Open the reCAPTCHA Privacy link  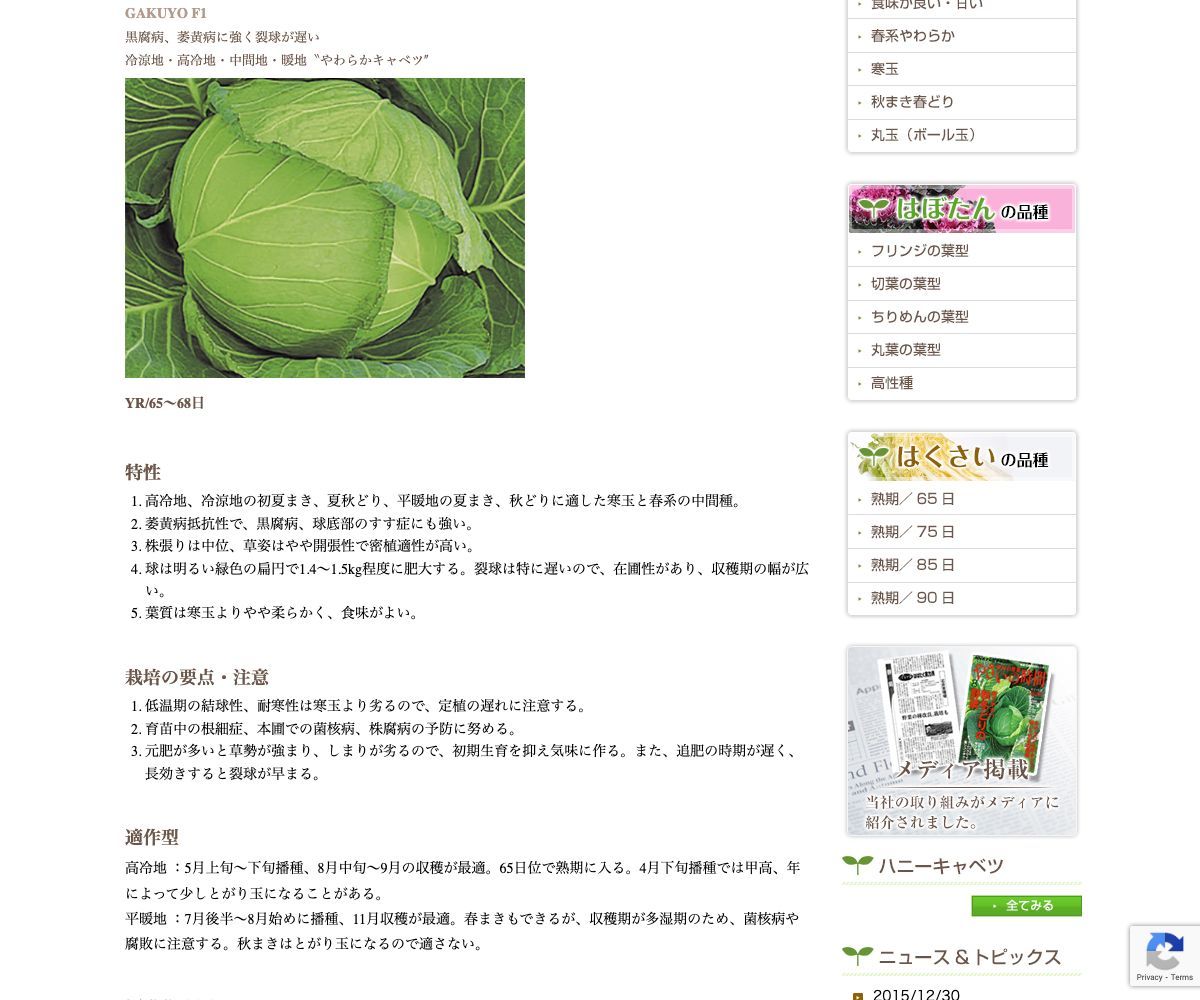[x=1150, y=977]
